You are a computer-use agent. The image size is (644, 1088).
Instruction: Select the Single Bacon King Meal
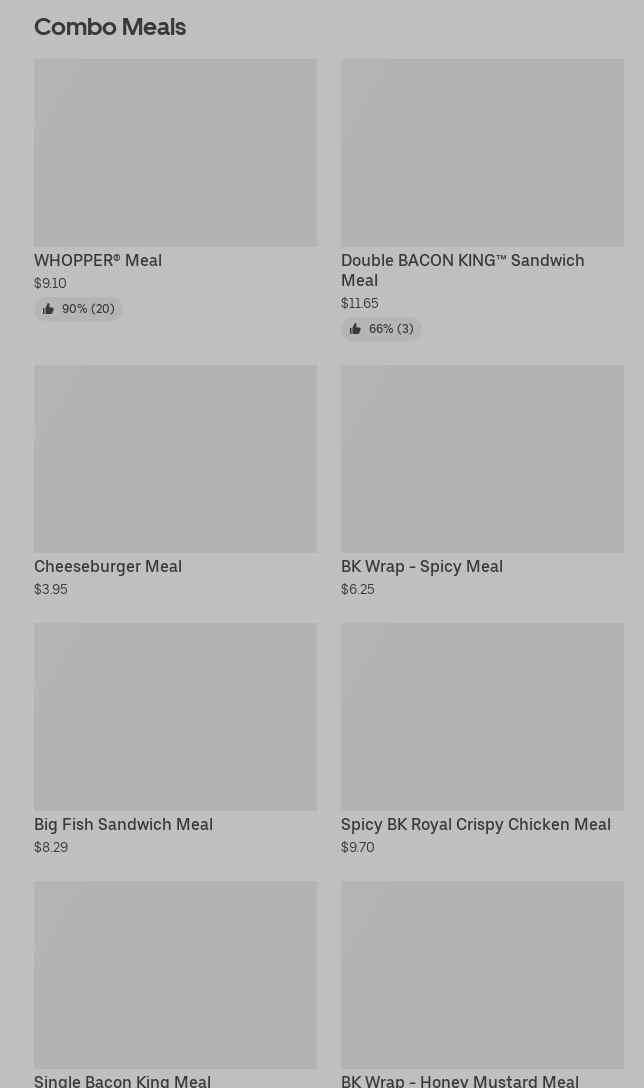pyautogui.click(x=176, y=985)
